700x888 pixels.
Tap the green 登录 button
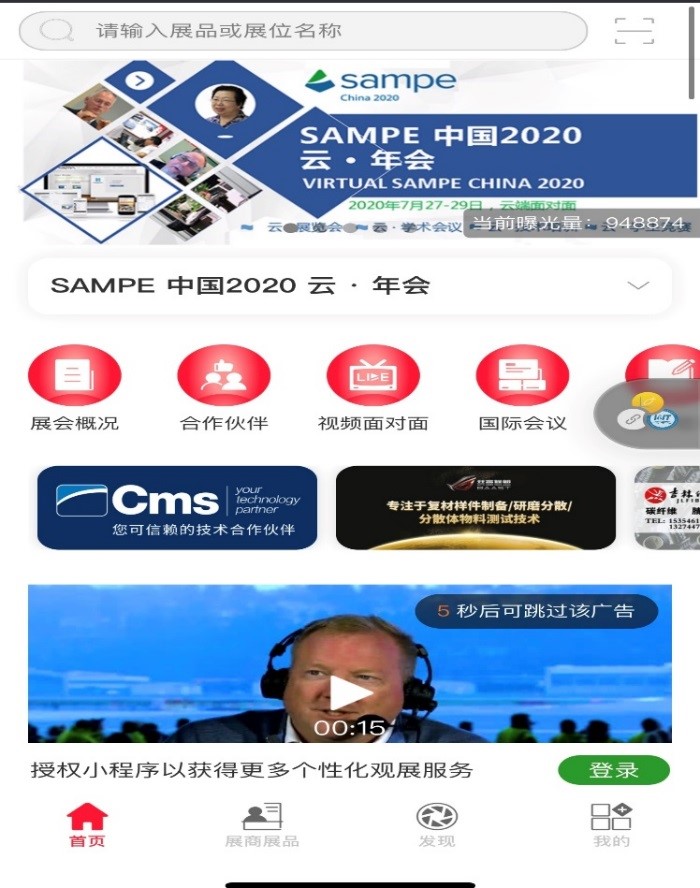613,770
